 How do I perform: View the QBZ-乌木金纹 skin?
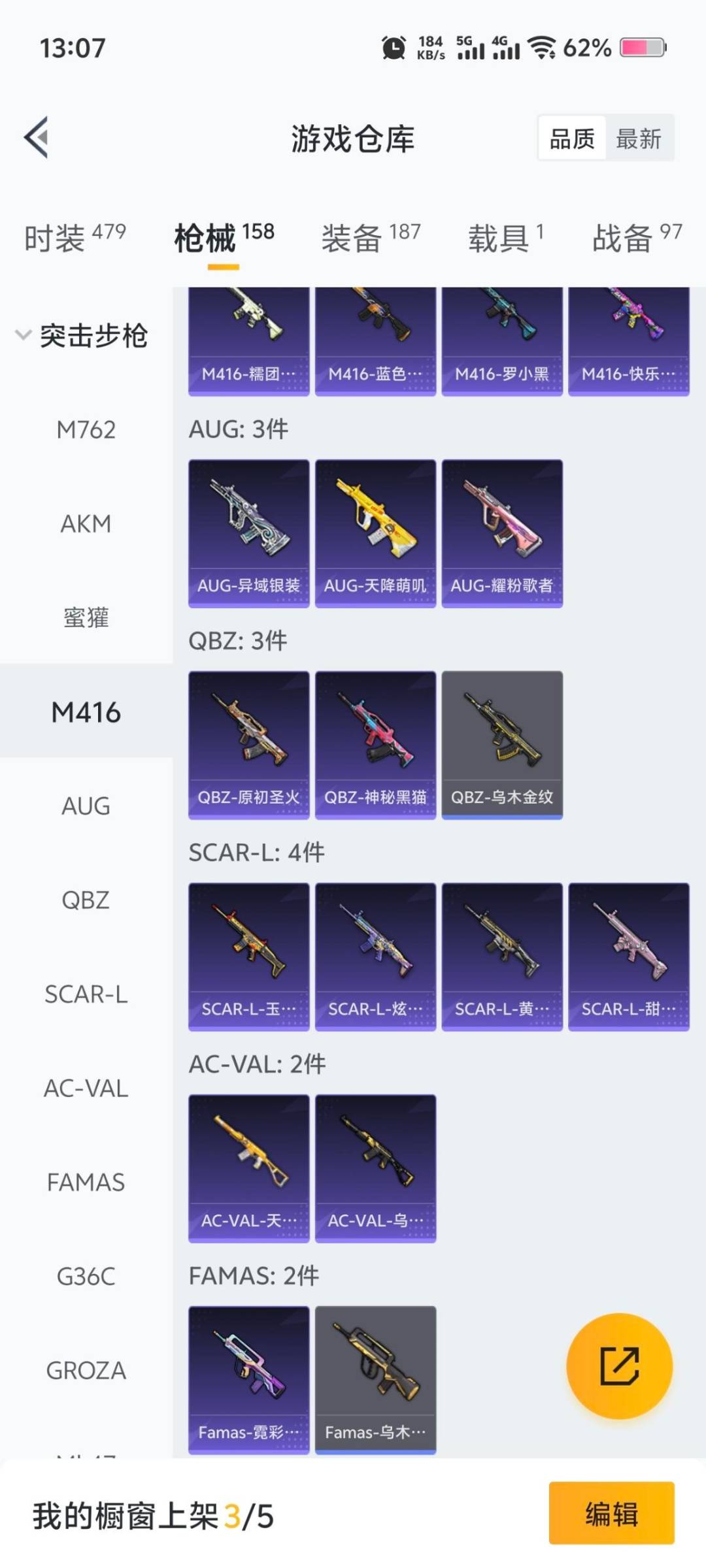[x=502, y=745]
